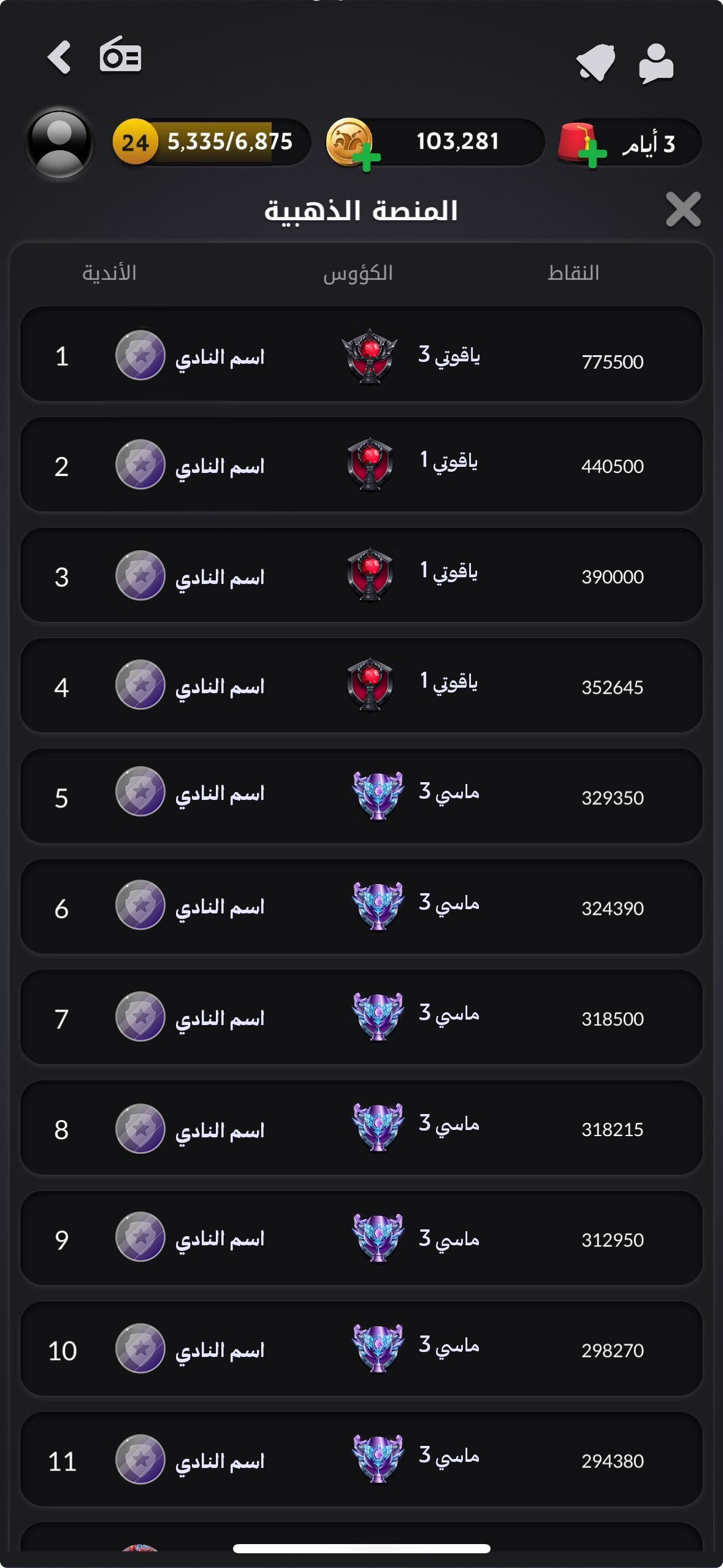Screen dimensions: 723x1568
Task: Open the rank 5 club with 329350 points
Action: click(x=361, y=796)
